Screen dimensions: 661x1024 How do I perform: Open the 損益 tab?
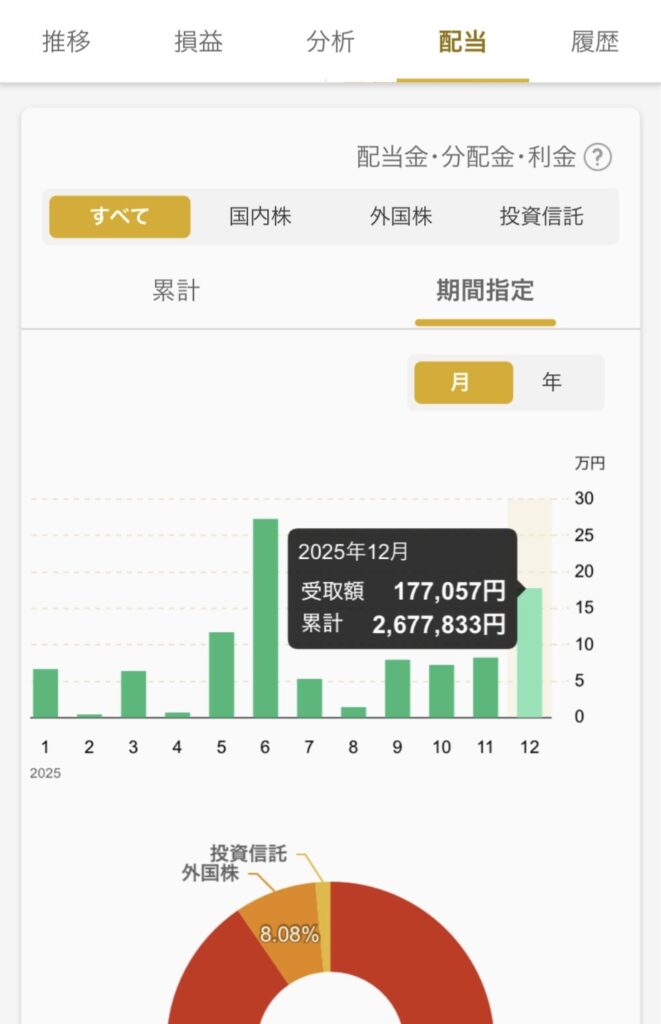pyautogui.click(x=198, y=42)
